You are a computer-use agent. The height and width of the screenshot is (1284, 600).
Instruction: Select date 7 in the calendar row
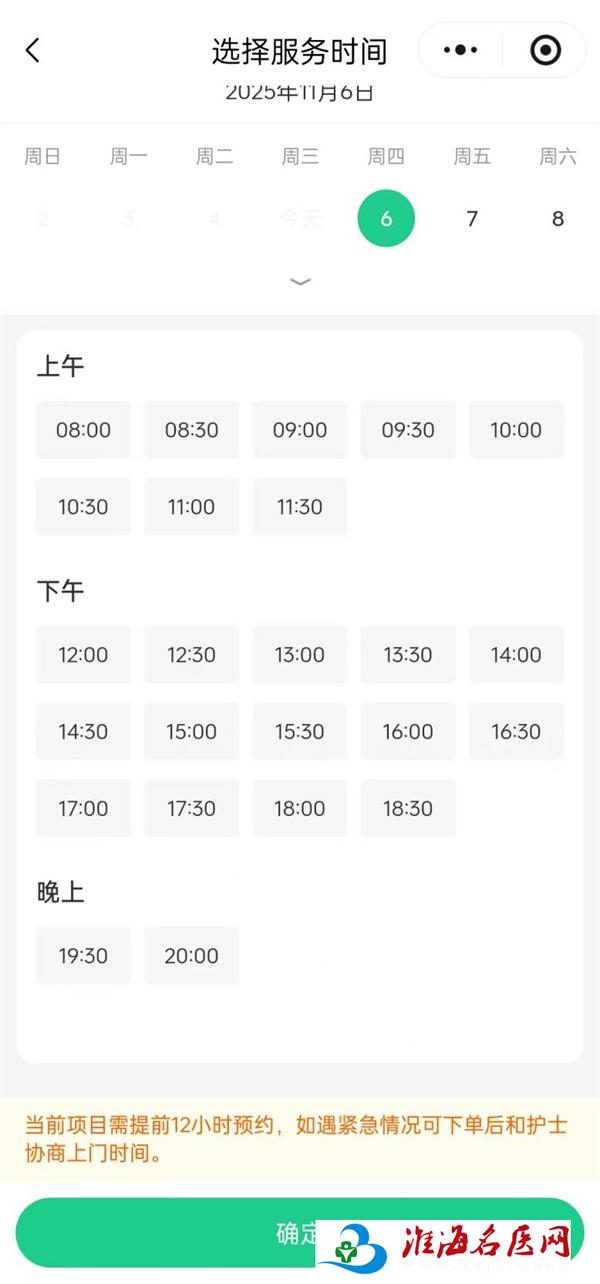(x=472, y=218)
